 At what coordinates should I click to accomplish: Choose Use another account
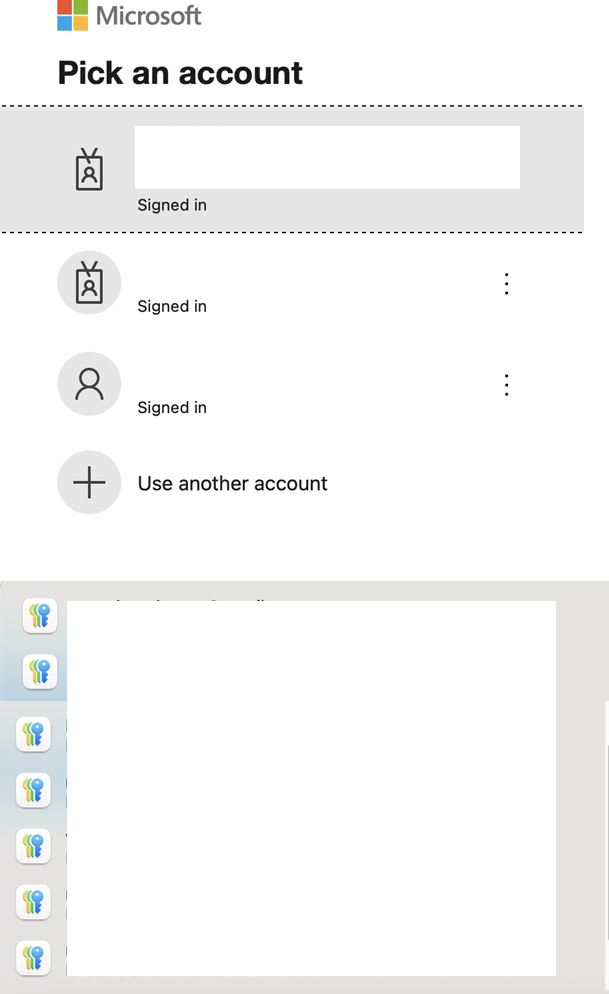click(232, 483)
